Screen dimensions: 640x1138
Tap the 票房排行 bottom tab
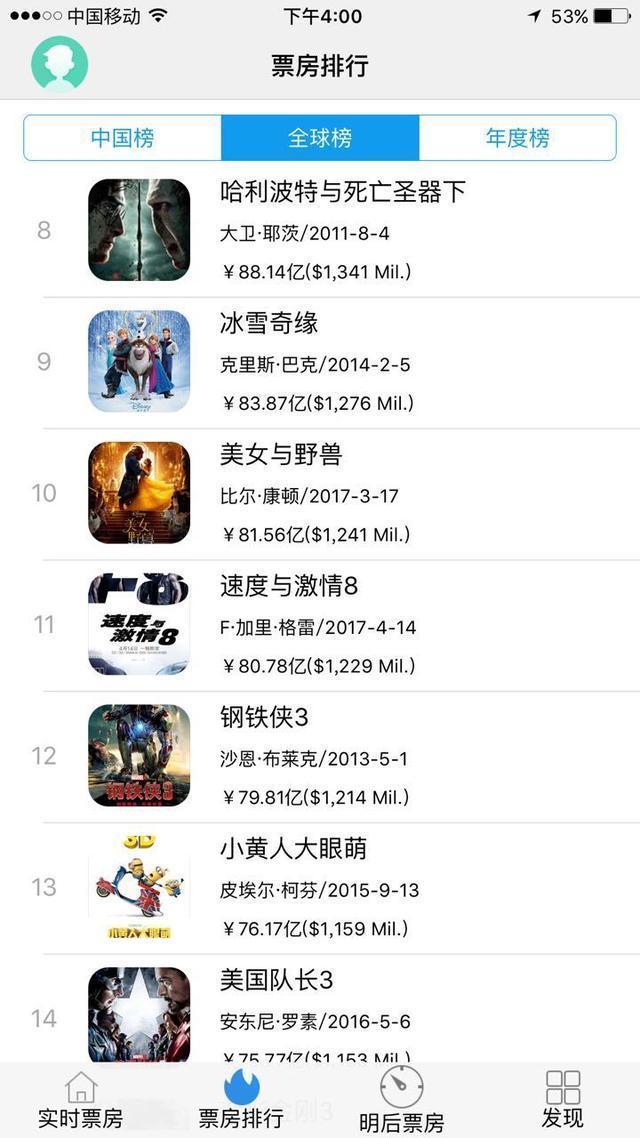pyautogui.click(x=241, y=1100)
